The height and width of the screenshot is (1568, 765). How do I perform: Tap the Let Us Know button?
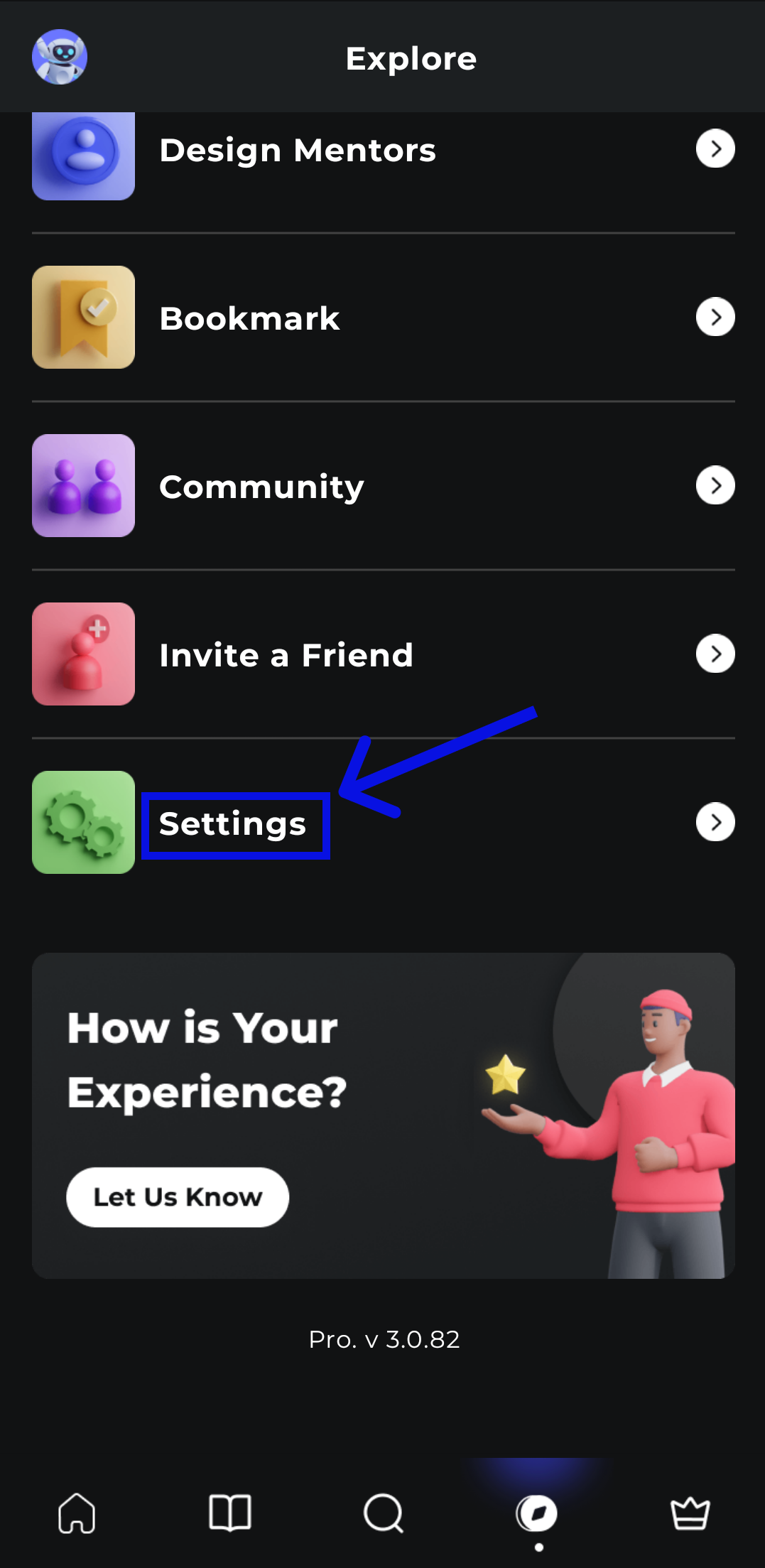[178, 1197]
